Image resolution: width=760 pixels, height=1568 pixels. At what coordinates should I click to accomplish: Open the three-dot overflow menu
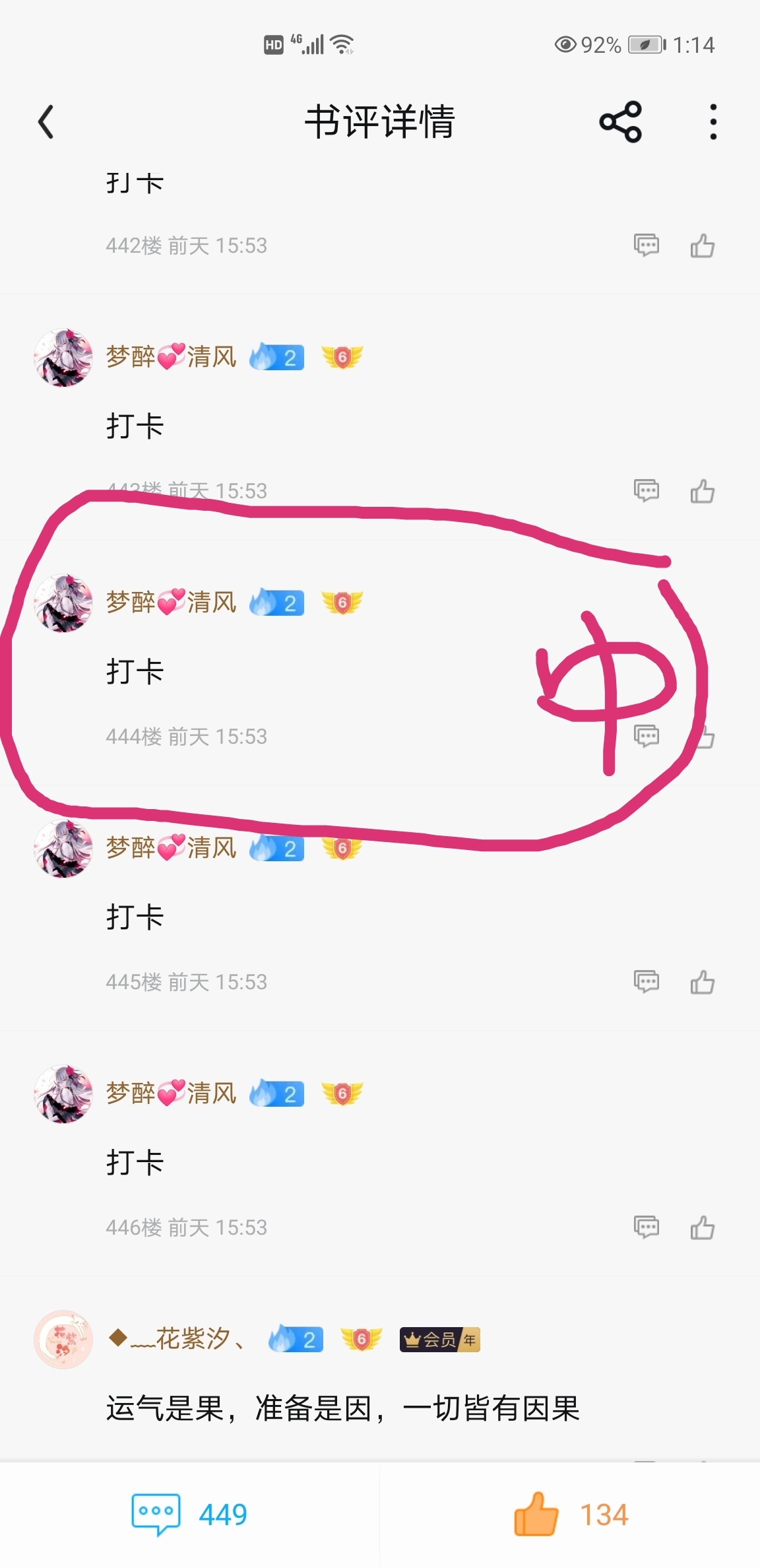click(712, 122)
